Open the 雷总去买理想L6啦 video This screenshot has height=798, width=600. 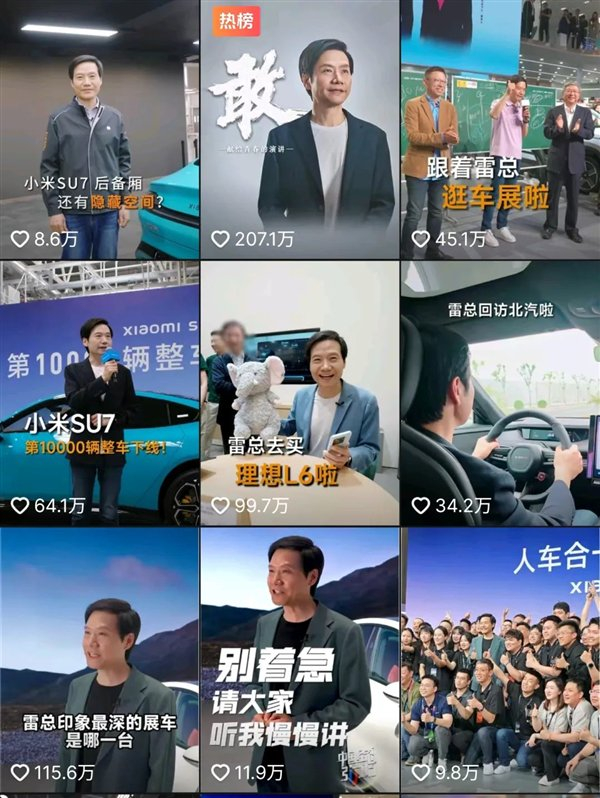click(x=299, y=393)
